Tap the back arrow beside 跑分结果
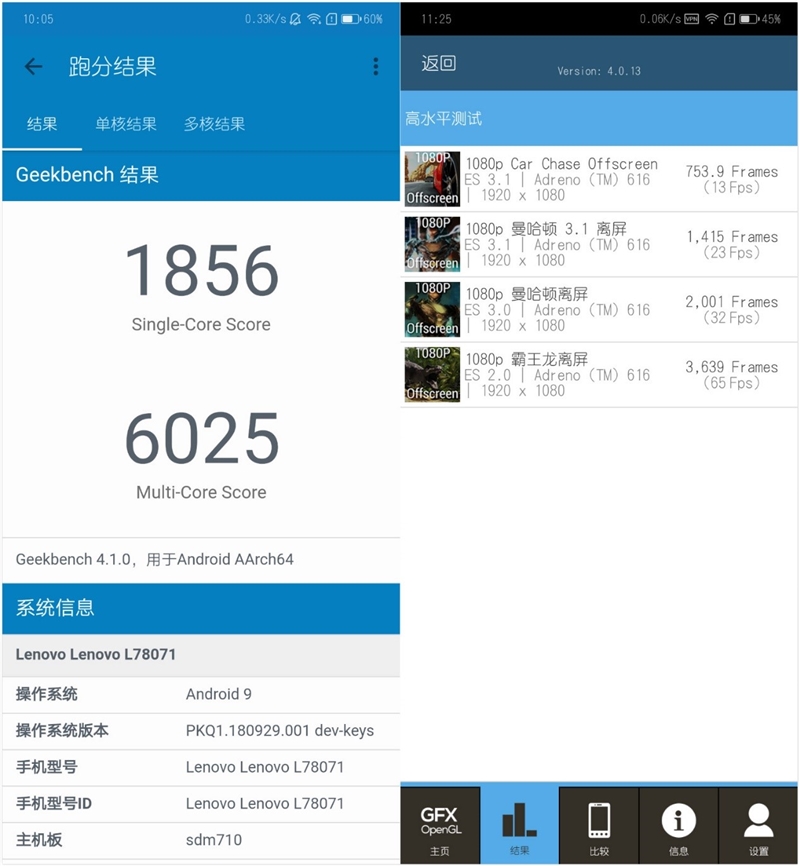 tap(33, 67)
